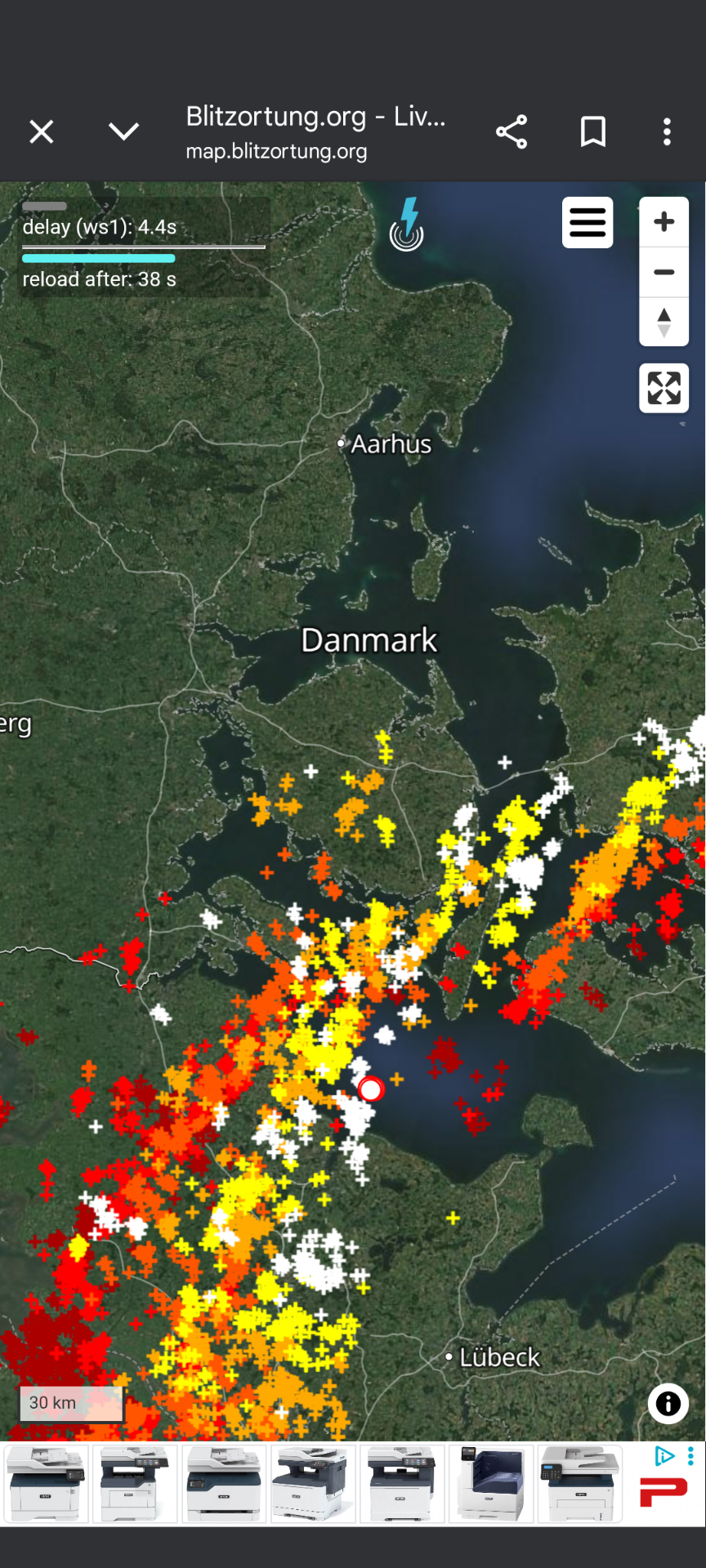Bookmark this page
706x1568 pixels.
tap(593, 131)
